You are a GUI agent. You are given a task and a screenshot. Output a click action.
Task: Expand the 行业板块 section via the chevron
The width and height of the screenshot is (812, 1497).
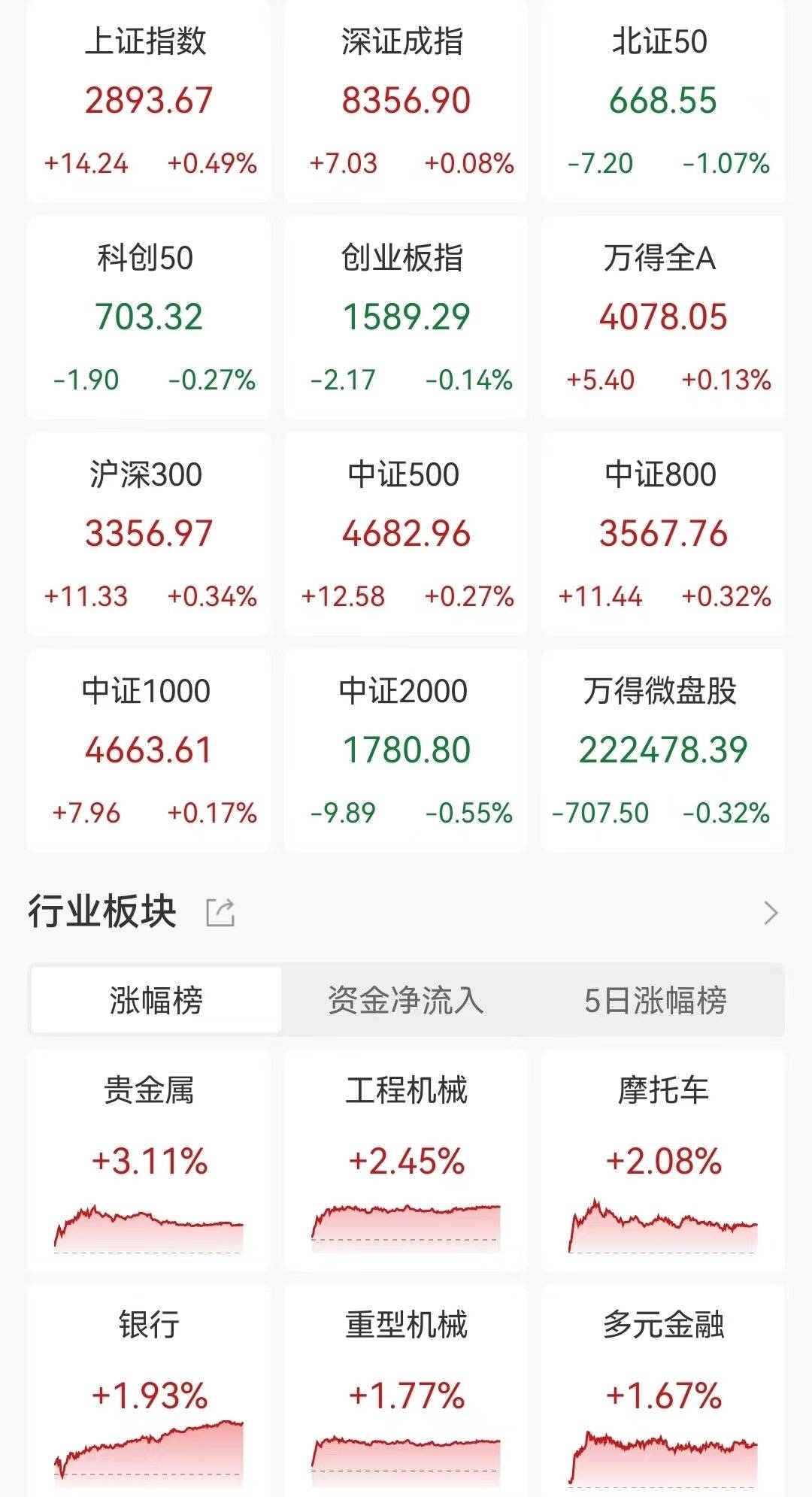click(x=770, y=912)
